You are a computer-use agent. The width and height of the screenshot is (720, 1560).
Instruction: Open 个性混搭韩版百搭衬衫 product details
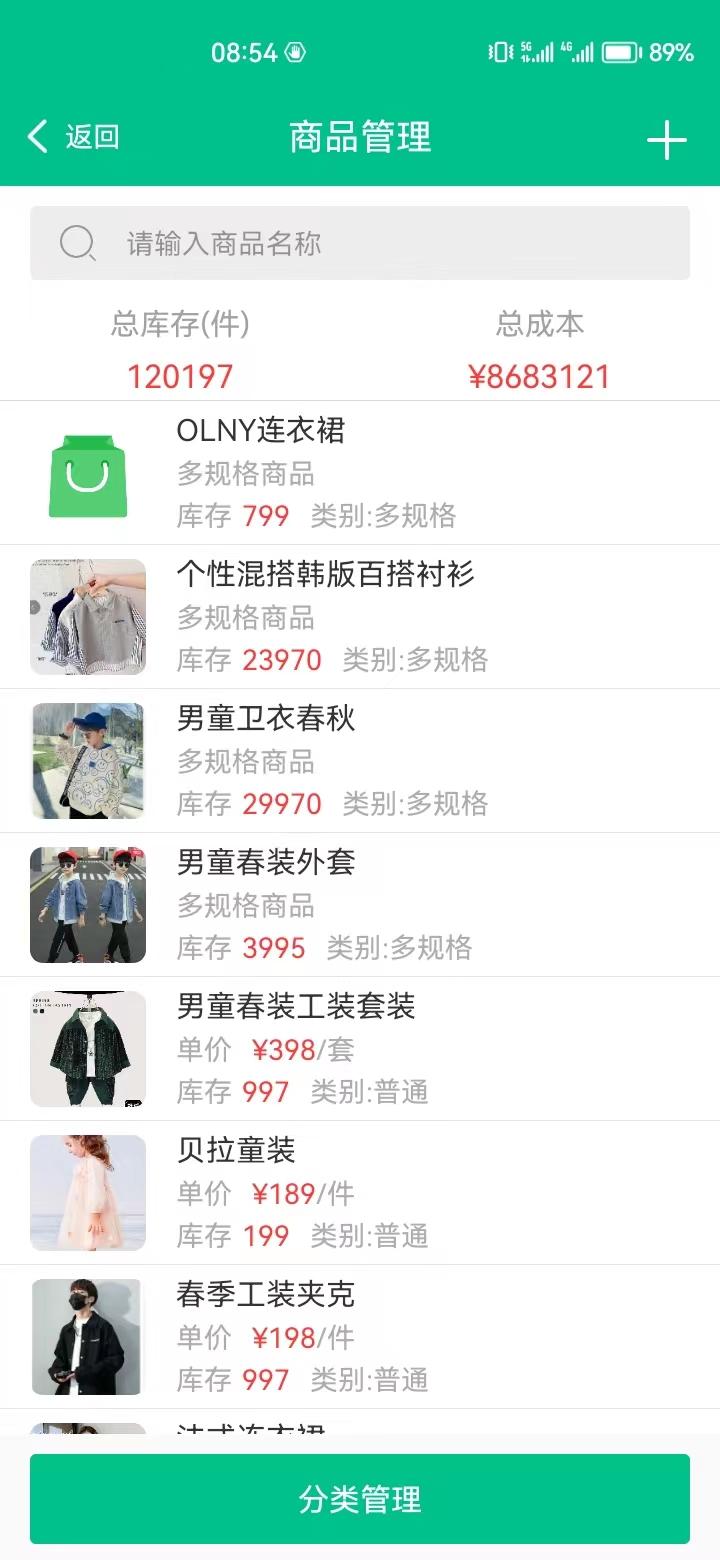click(360, 617)
